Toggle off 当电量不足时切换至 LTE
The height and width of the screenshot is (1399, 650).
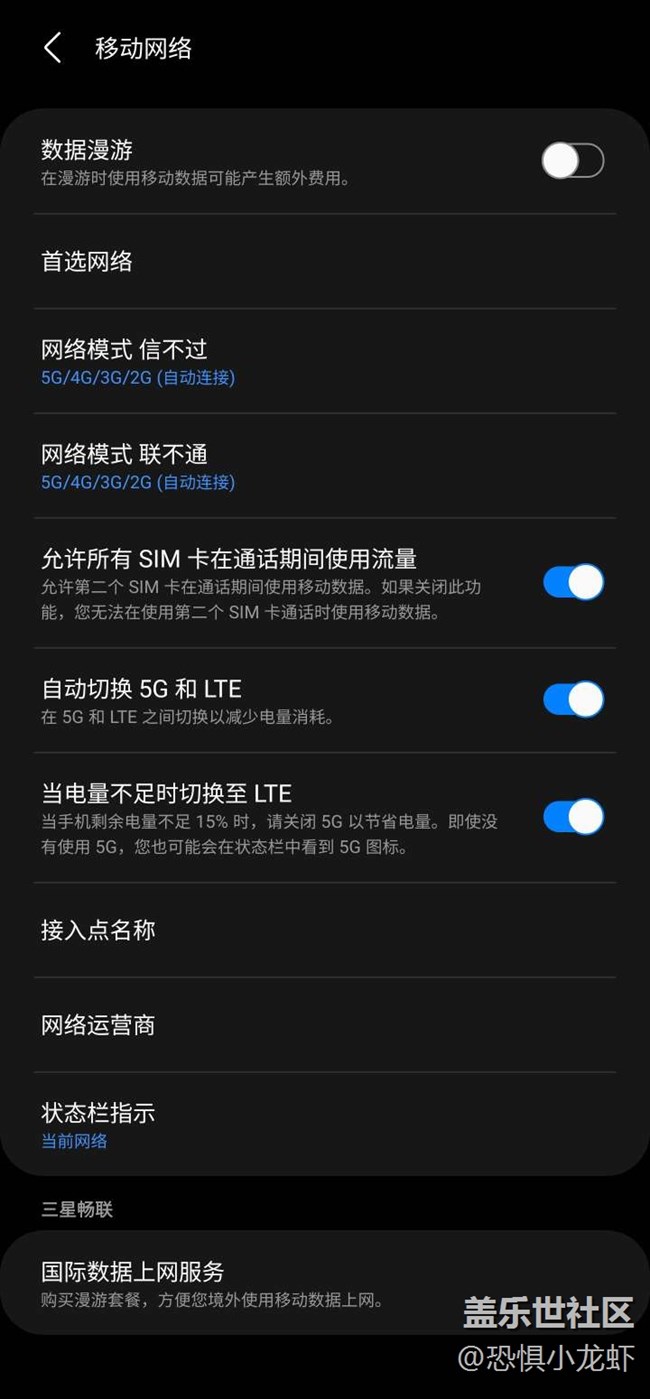click(572, 817)
